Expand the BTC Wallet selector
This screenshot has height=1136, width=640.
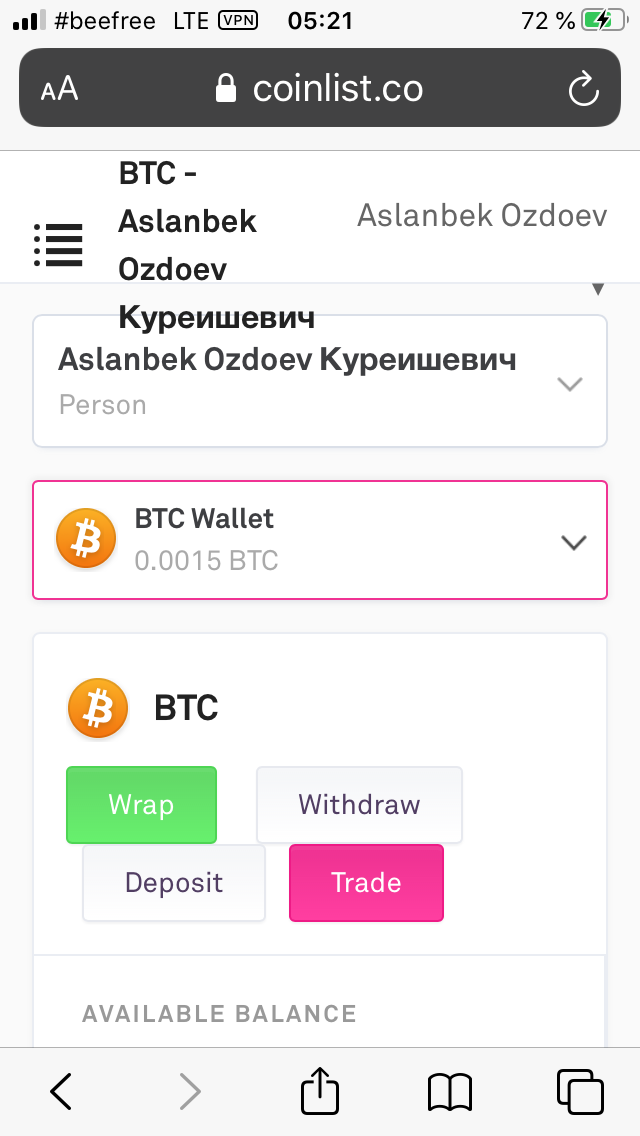(x=320, y=540)
